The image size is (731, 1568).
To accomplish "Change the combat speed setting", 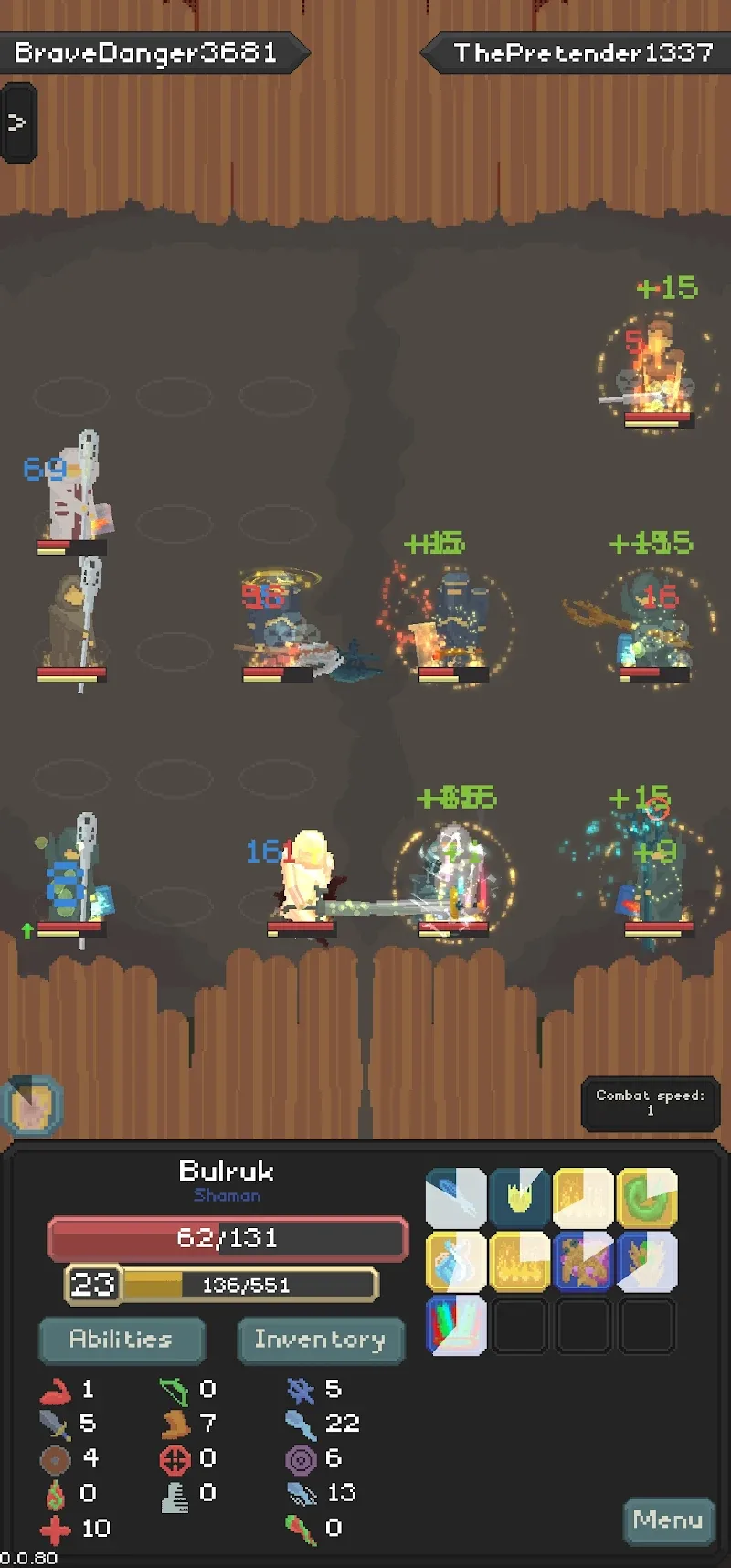I will [x=650, y=1103].
